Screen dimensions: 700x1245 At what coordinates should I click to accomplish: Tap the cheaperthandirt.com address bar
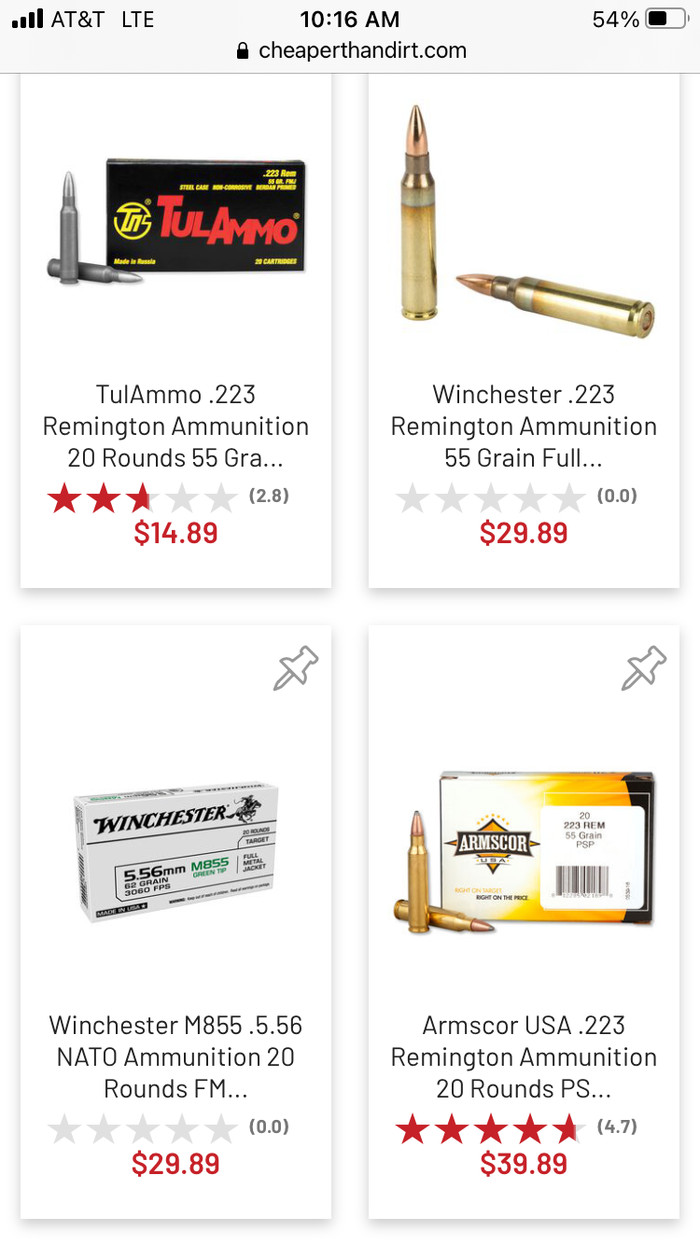pyautogui.click(x=351, y=50)
